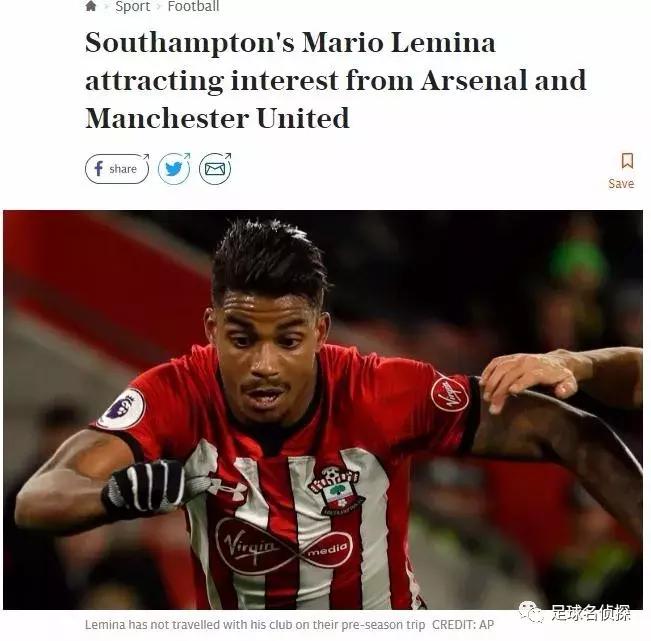Open the Football breadcrumb link
The image size is (651, 641).
[193, 6]
